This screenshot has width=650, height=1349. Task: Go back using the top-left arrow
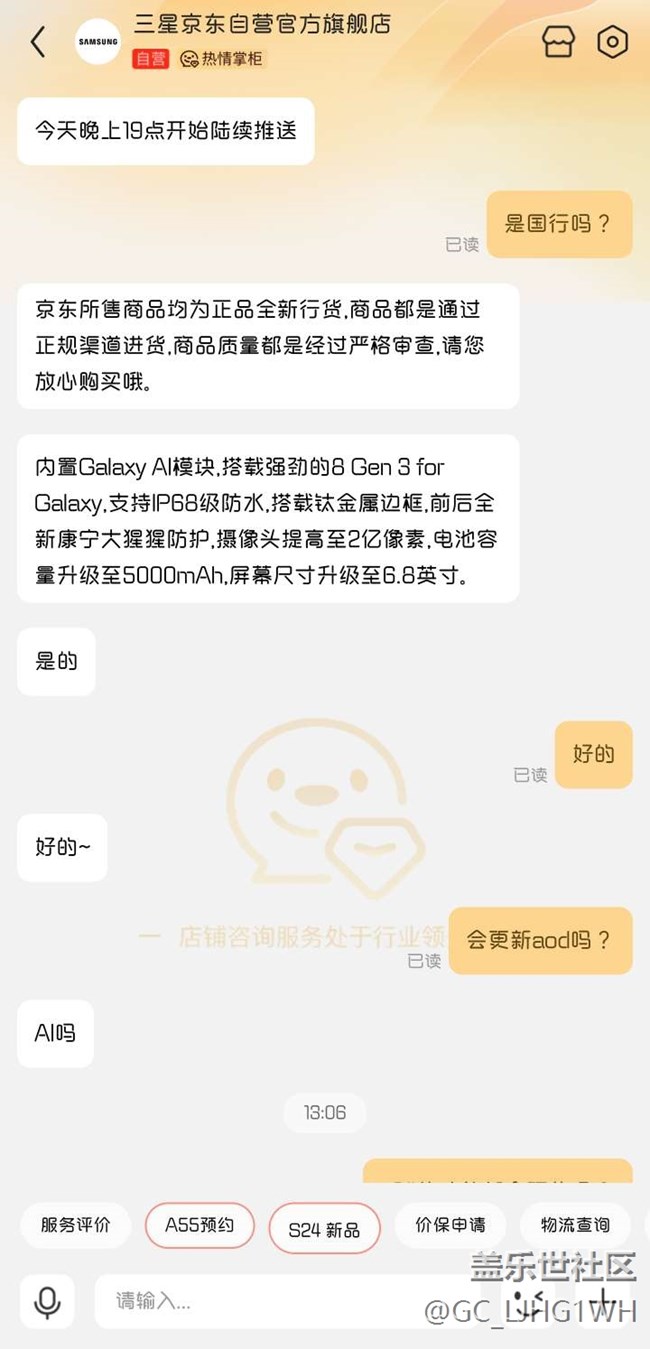click(38, 42)
